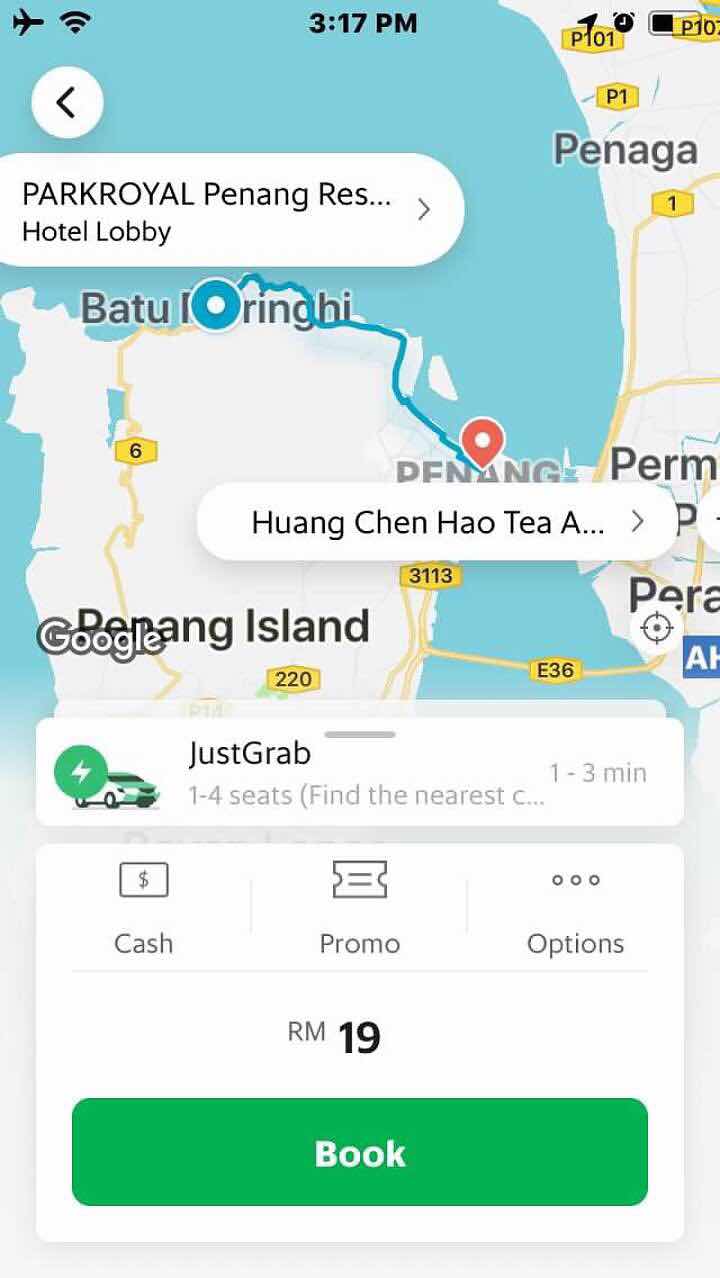Image resolution: width=720 pixels, height=1278 pixels.
Task: Go back using the arrow button
Action: (67, 102)
